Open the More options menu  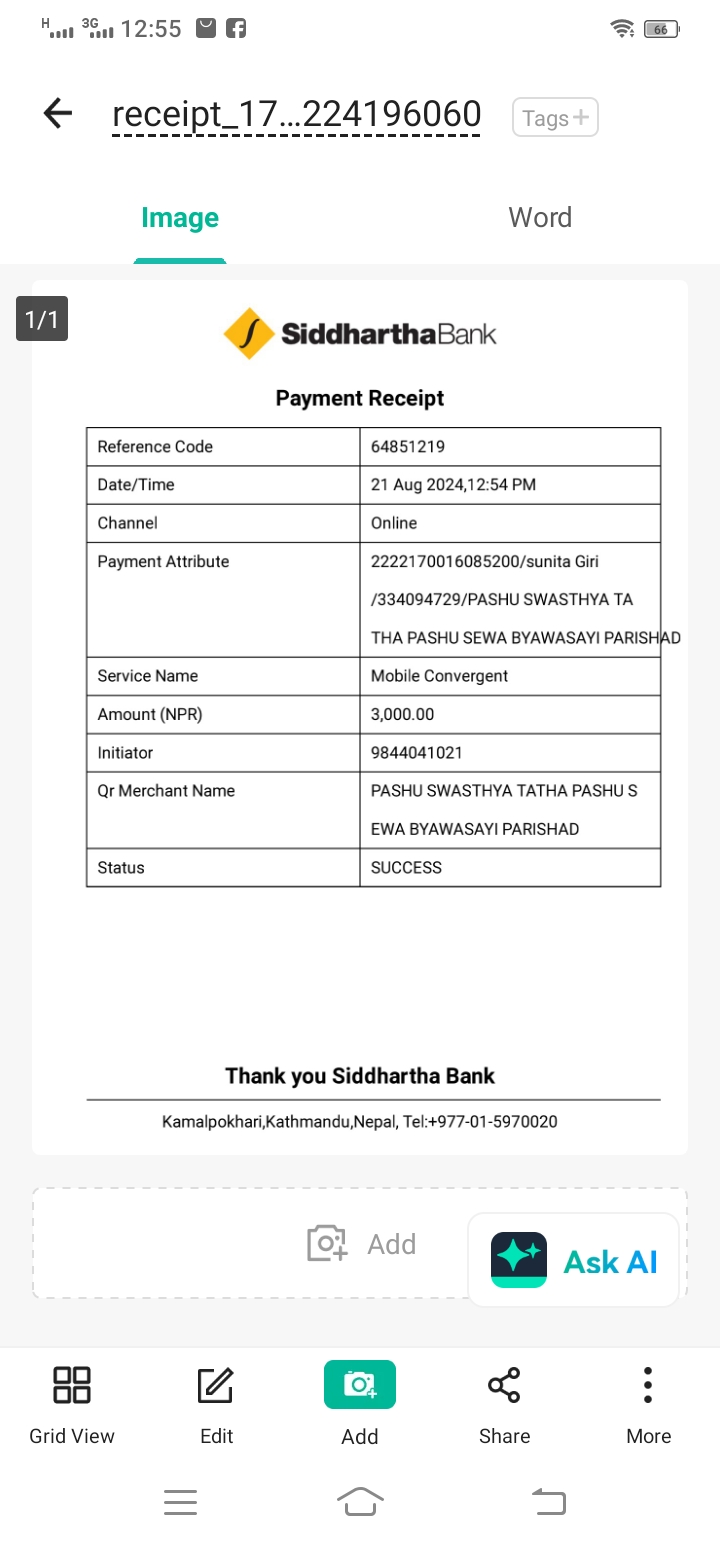(648, 1406)
